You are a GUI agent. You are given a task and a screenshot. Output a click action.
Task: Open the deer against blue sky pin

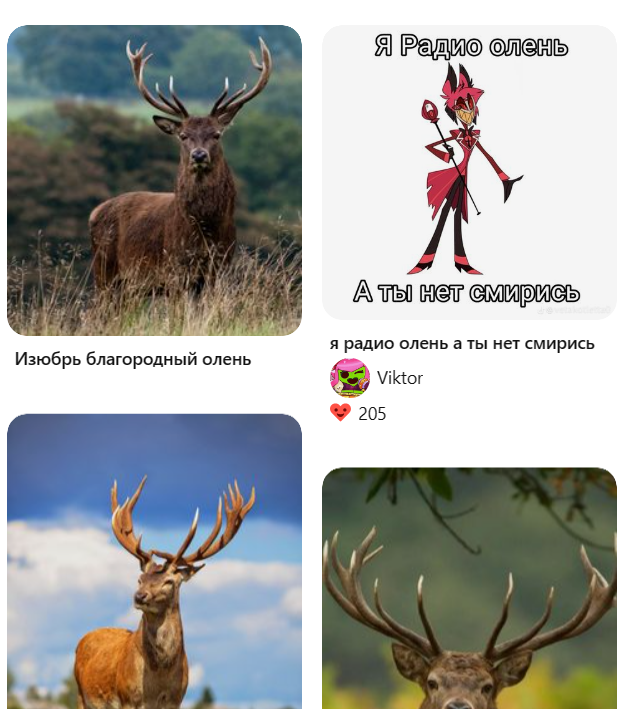click(x=154, y=560)
